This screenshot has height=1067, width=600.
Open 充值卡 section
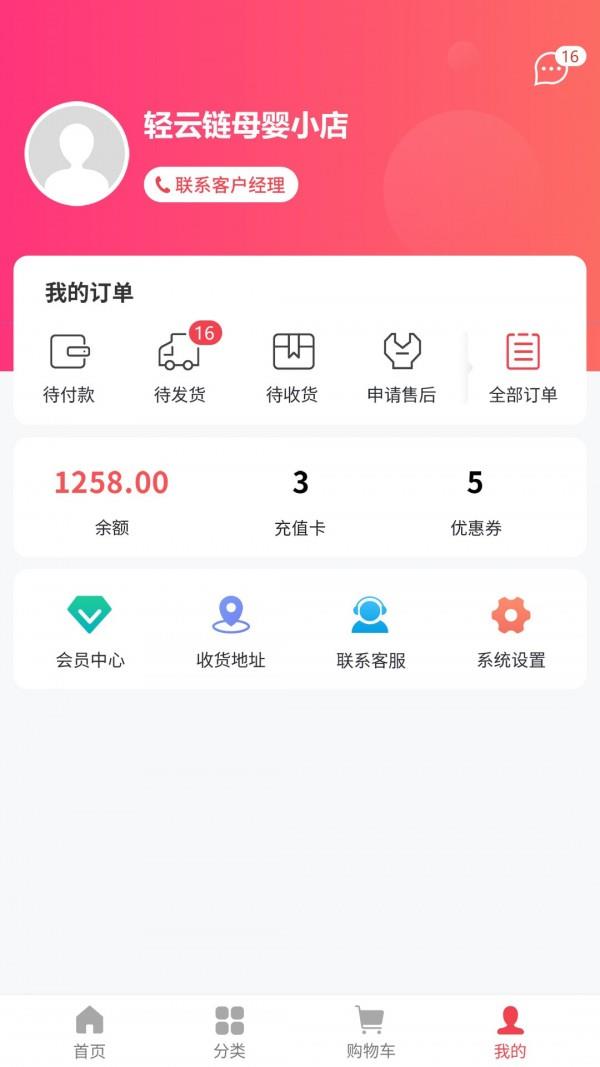(300, 500)
